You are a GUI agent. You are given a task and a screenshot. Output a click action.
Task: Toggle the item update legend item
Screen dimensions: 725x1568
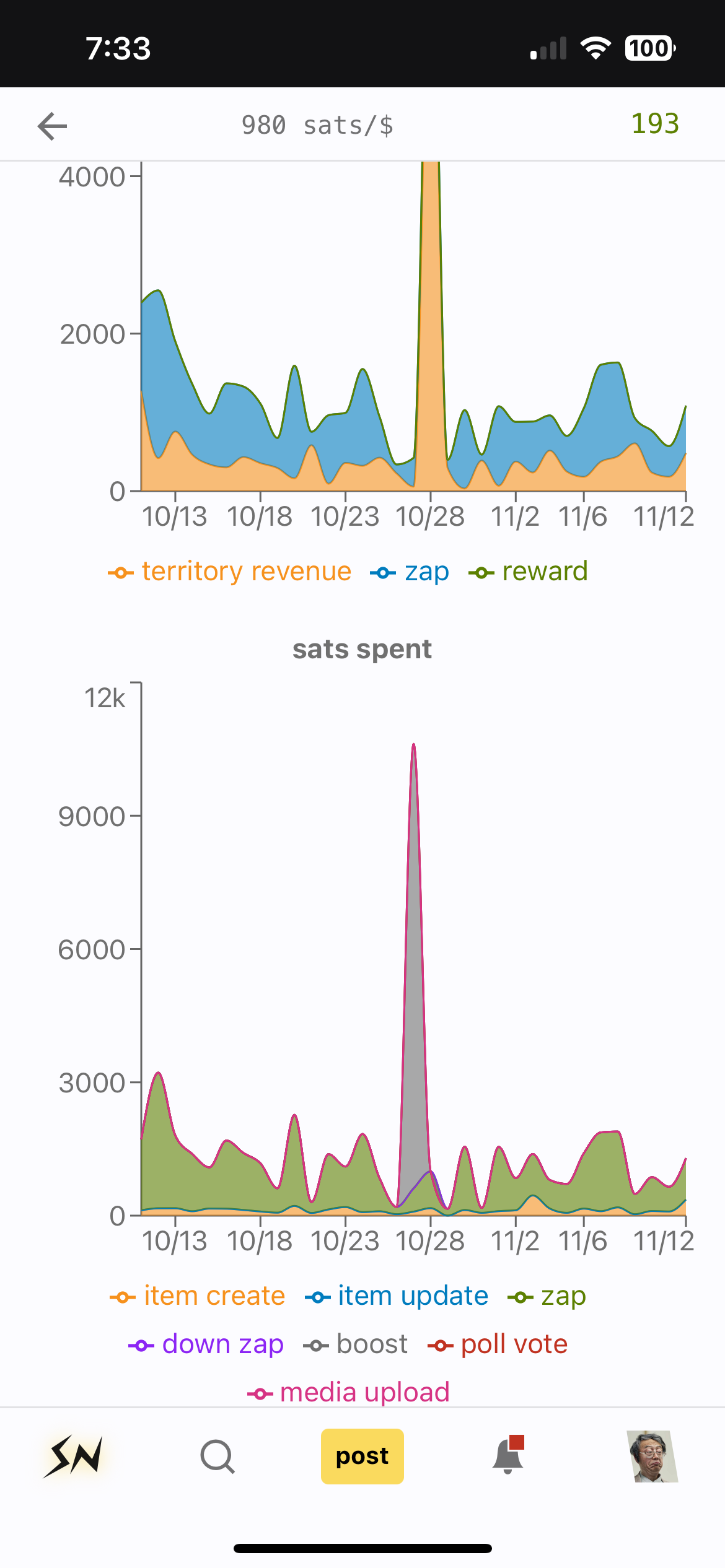click(397, 1296)
